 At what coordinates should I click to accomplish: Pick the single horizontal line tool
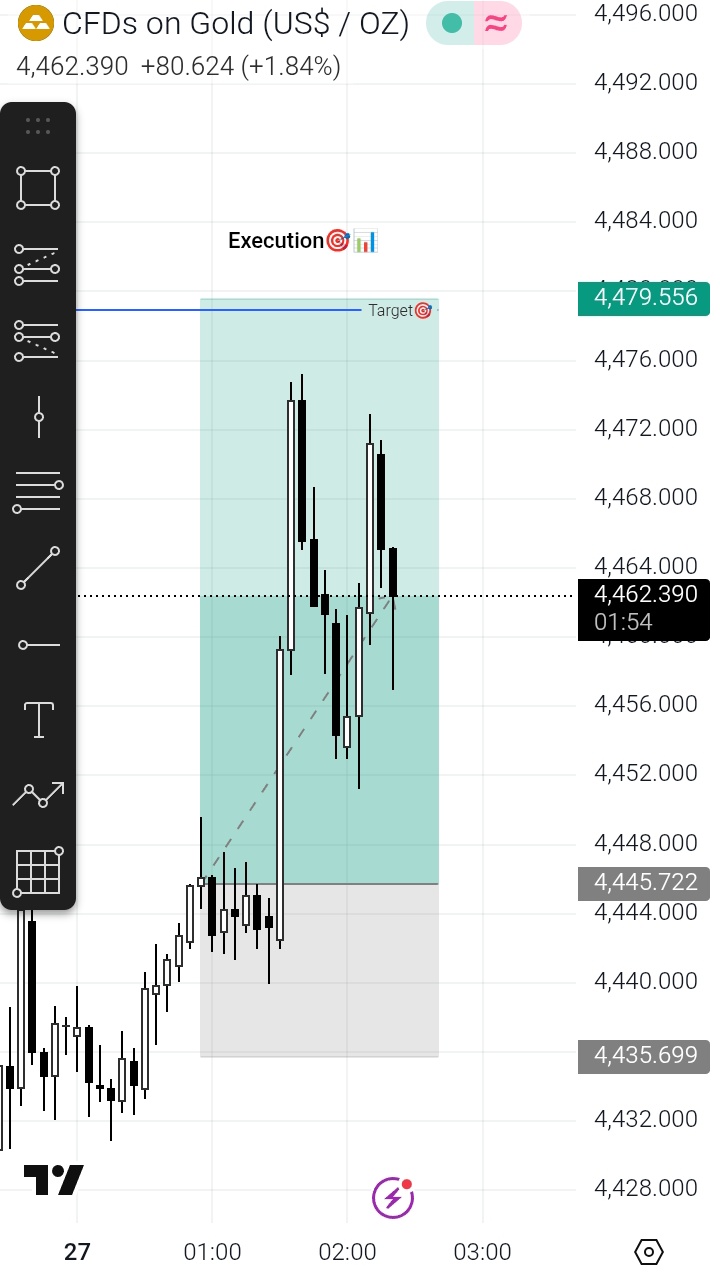click(38, 645)
